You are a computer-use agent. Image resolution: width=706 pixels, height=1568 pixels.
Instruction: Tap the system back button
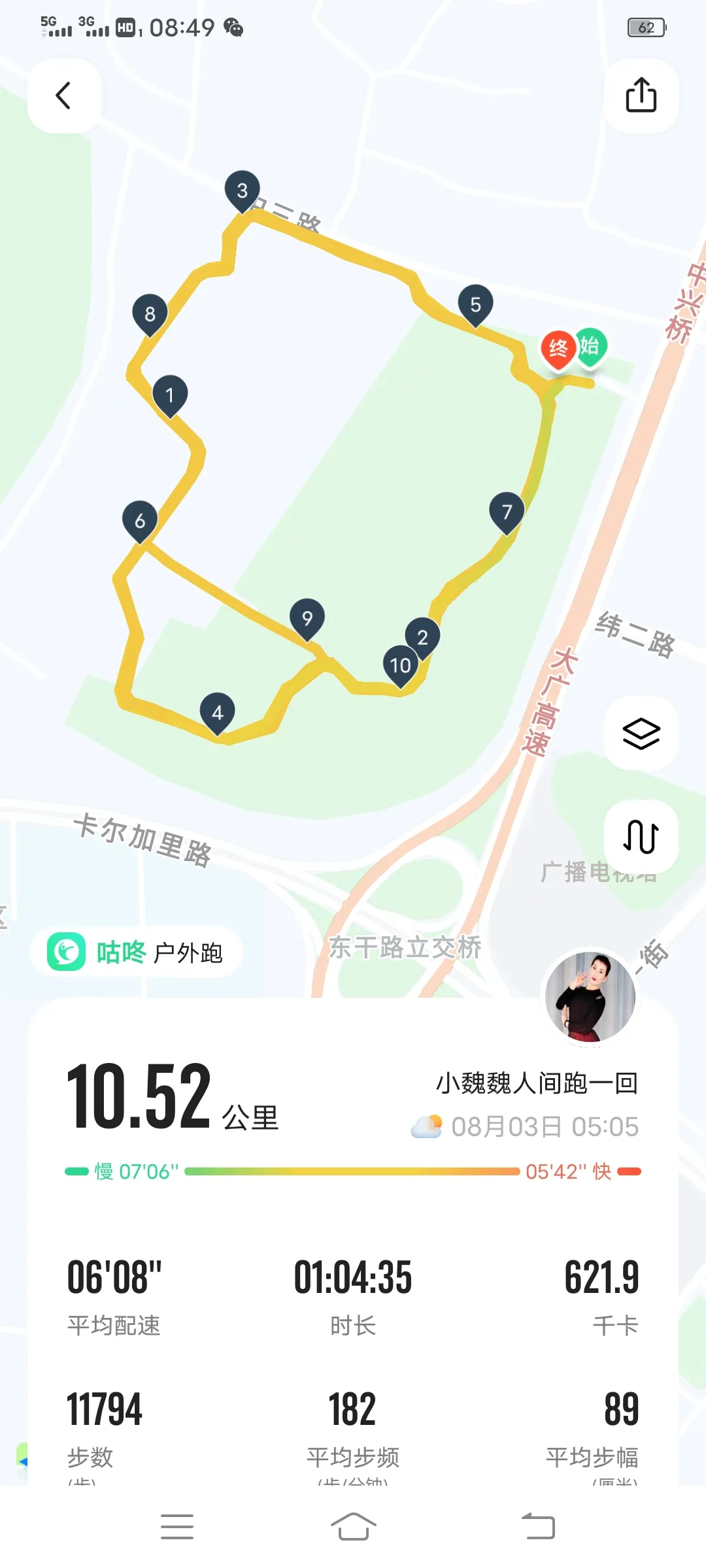pyautogui.click(x=538, y=1527)
